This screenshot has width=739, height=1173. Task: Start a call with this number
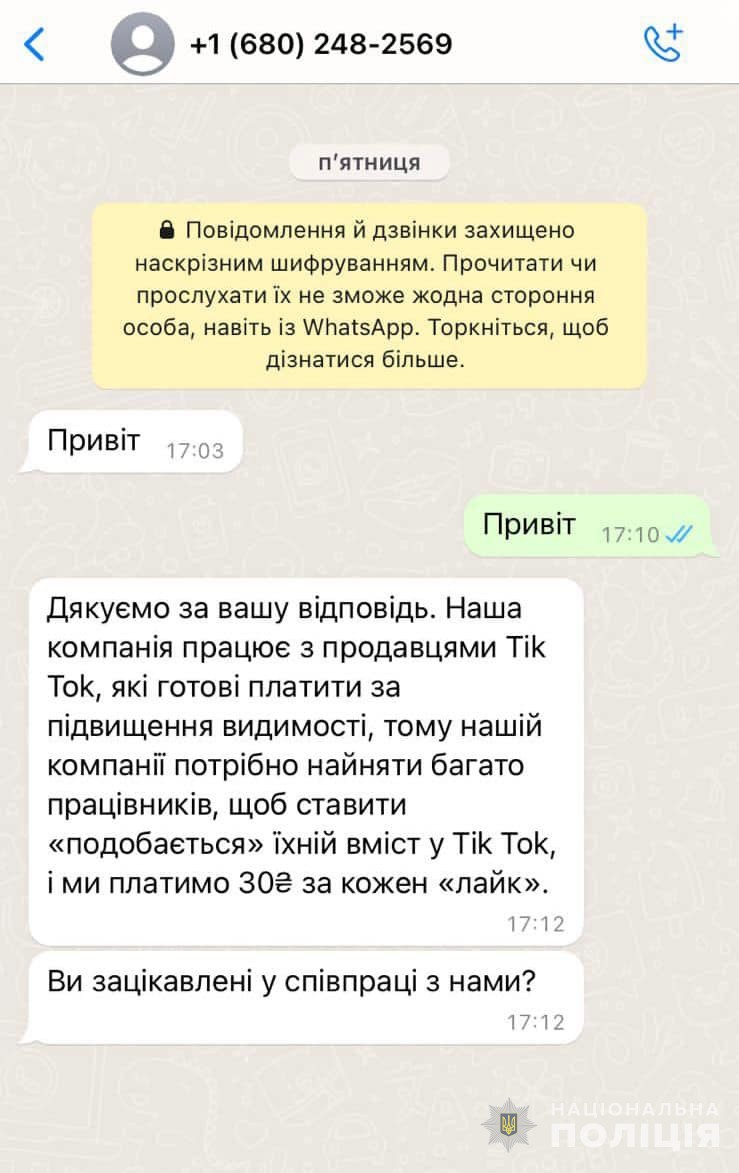click(662, 43)
